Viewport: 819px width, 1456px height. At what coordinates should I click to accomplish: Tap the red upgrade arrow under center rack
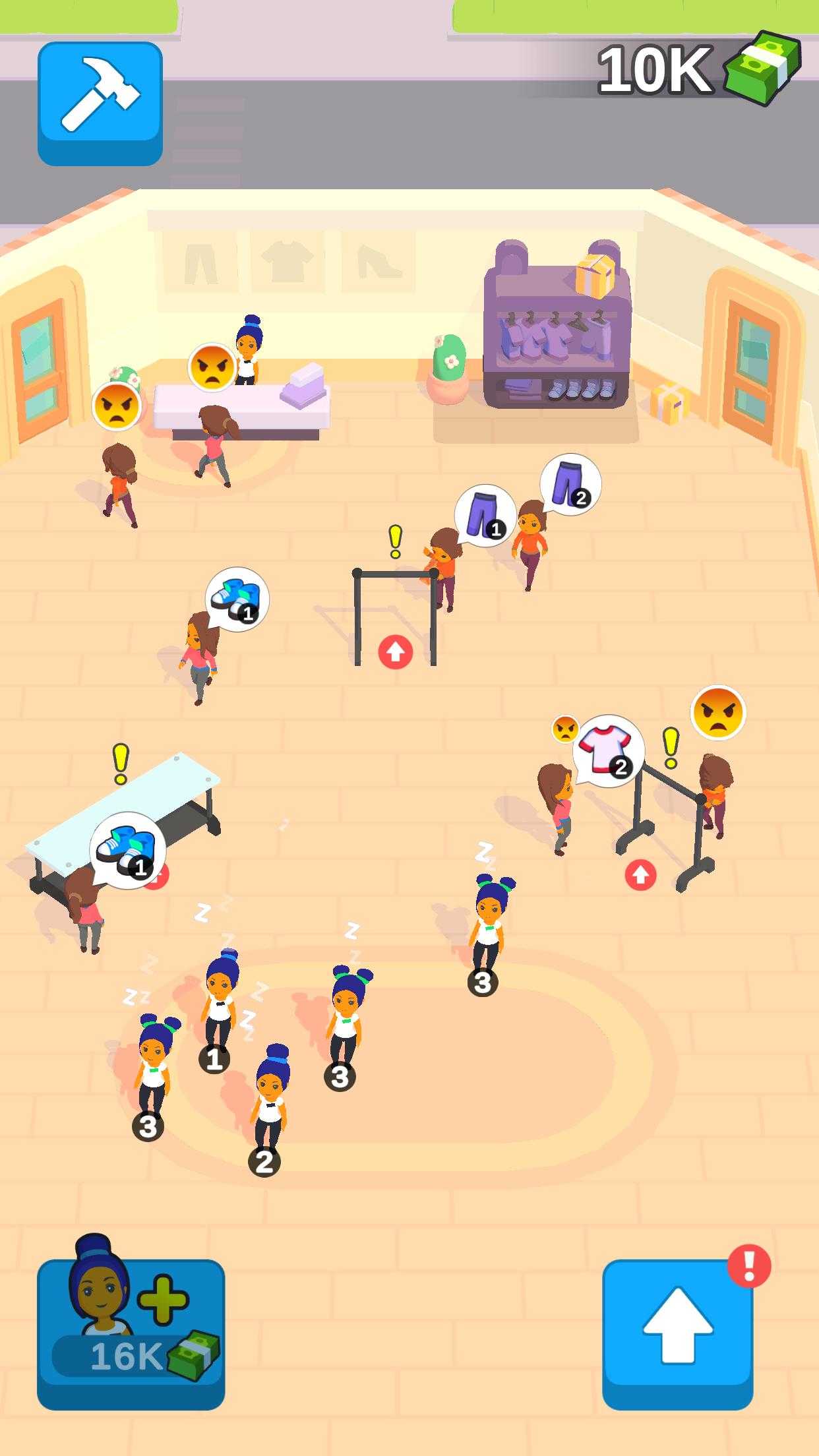395,652
